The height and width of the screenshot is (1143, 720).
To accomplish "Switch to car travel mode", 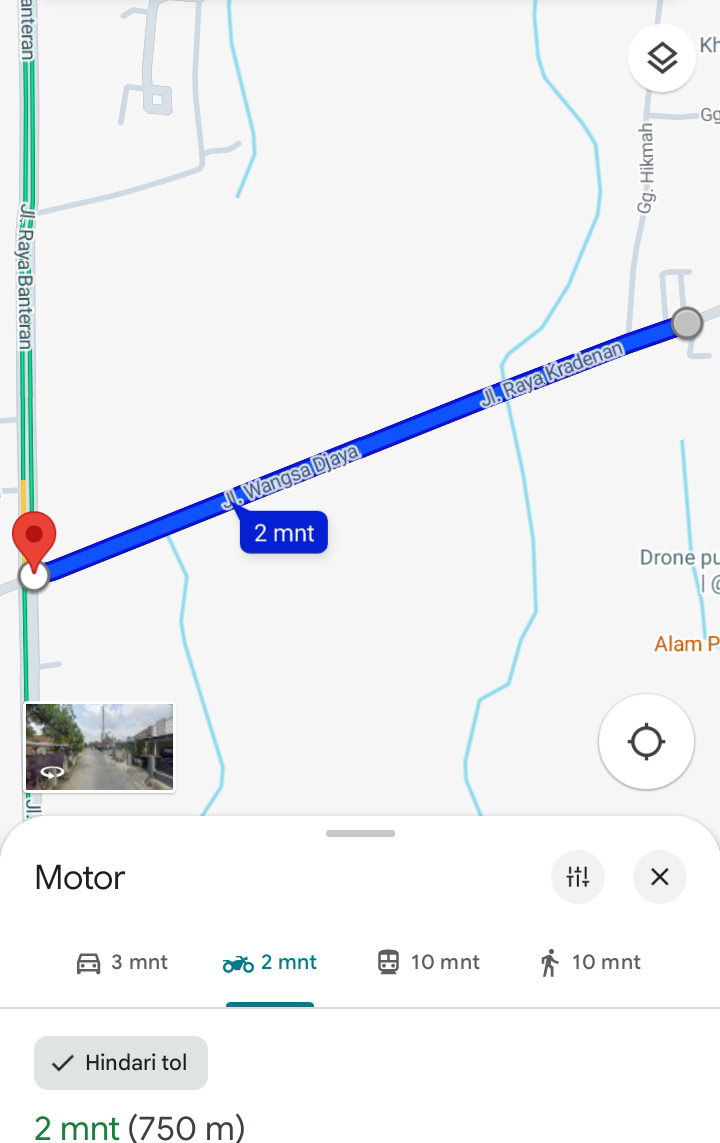I will click(x=122, y=962).
